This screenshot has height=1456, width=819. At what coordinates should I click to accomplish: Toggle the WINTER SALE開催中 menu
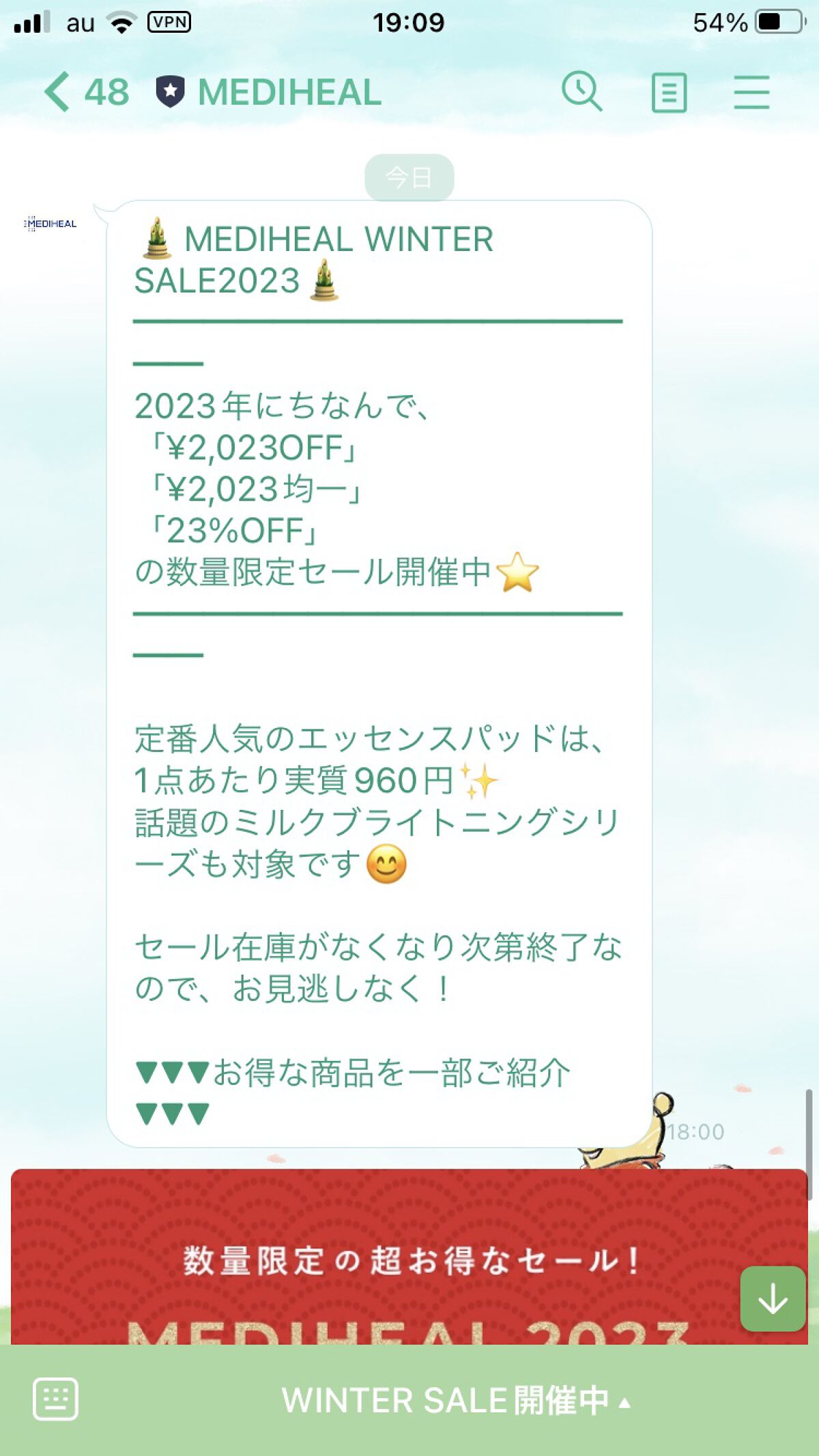point(455,1401)
